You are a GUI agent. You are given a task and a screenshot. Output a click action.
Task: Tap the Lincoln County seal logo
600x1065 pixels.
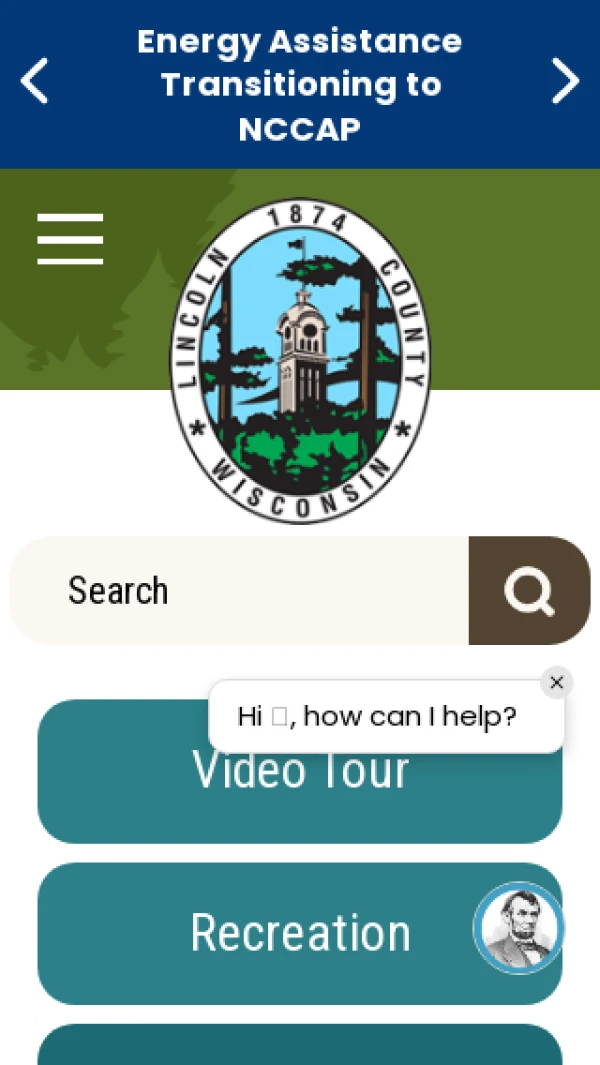click(300, 360)
